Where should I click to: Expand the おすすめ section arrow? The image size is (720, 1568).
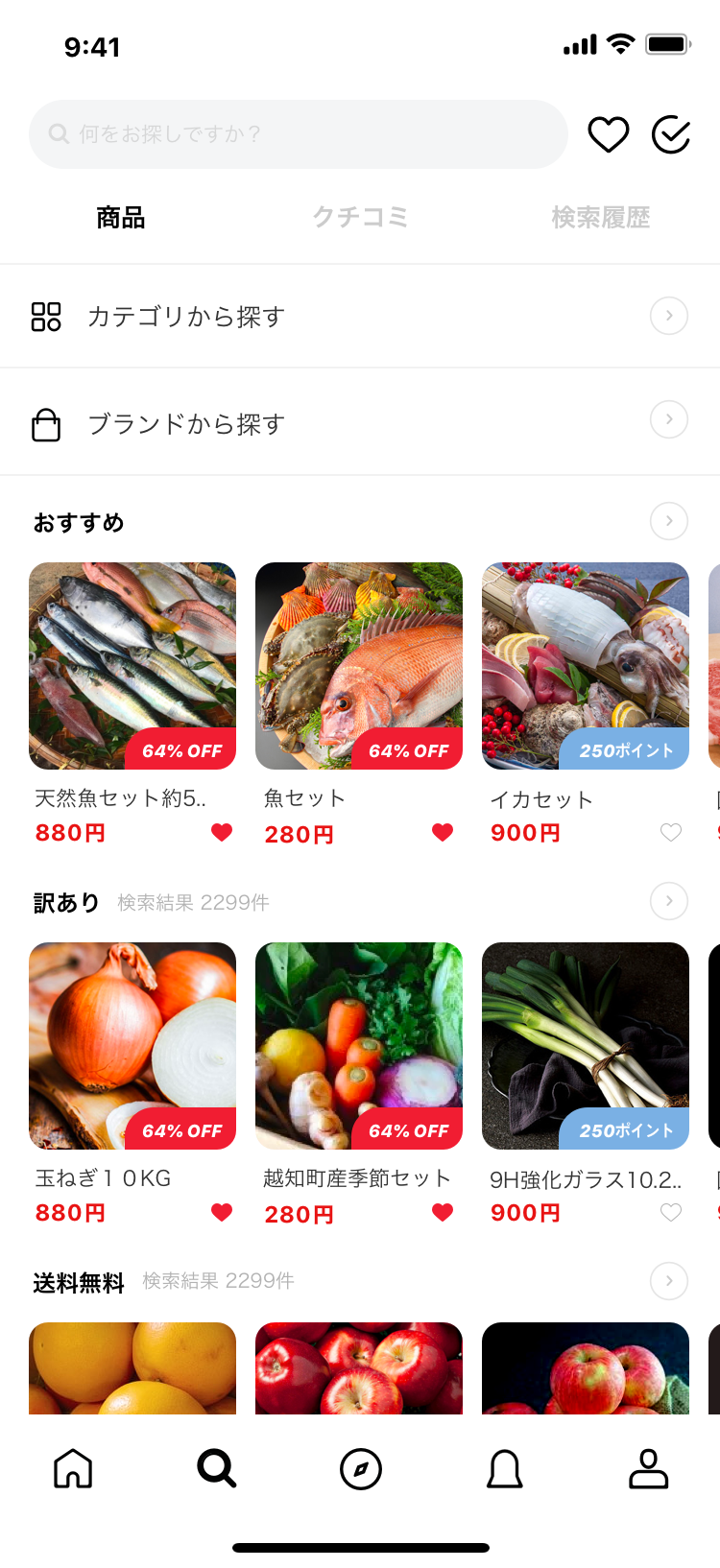669,521
